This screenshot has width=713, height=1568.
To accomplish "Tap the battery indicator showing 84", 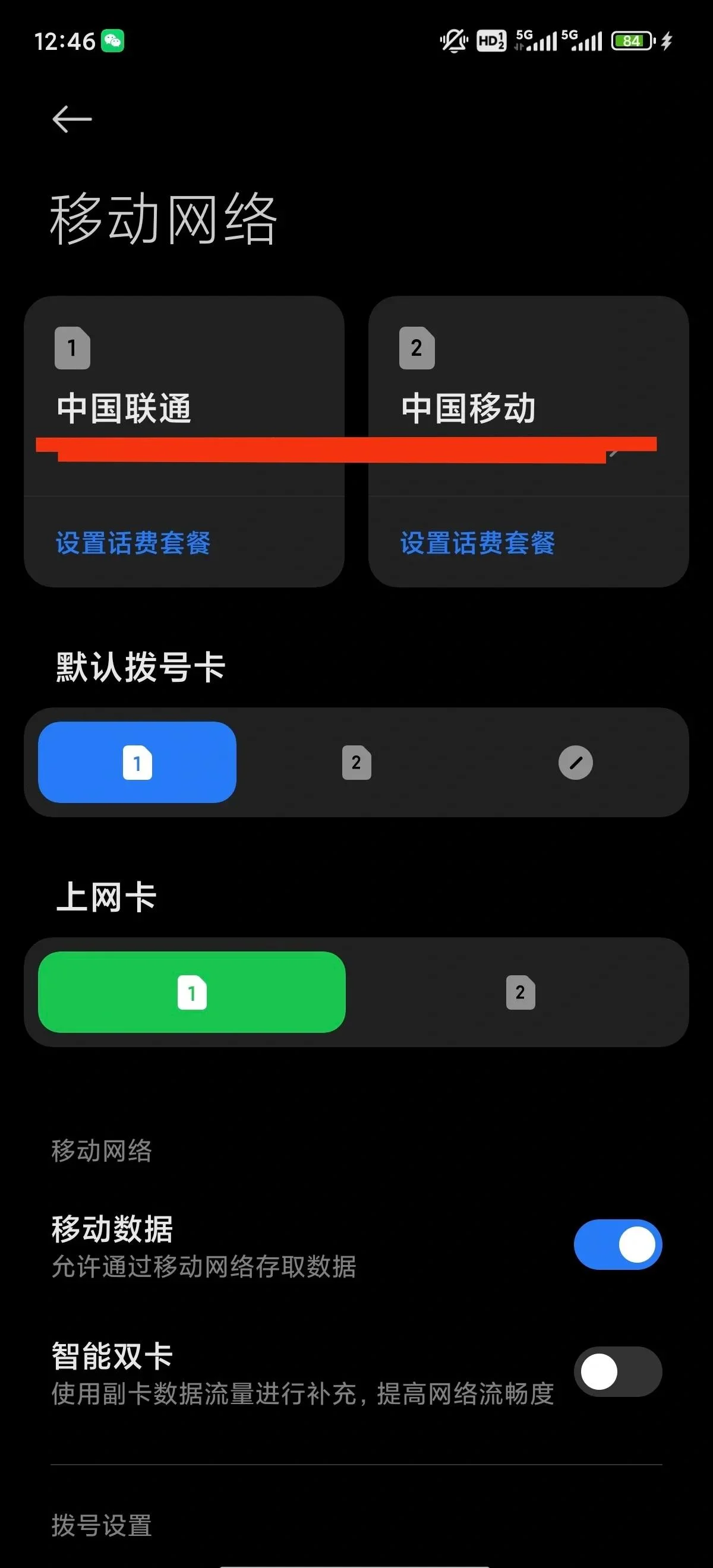I will (x=632, y=42).
